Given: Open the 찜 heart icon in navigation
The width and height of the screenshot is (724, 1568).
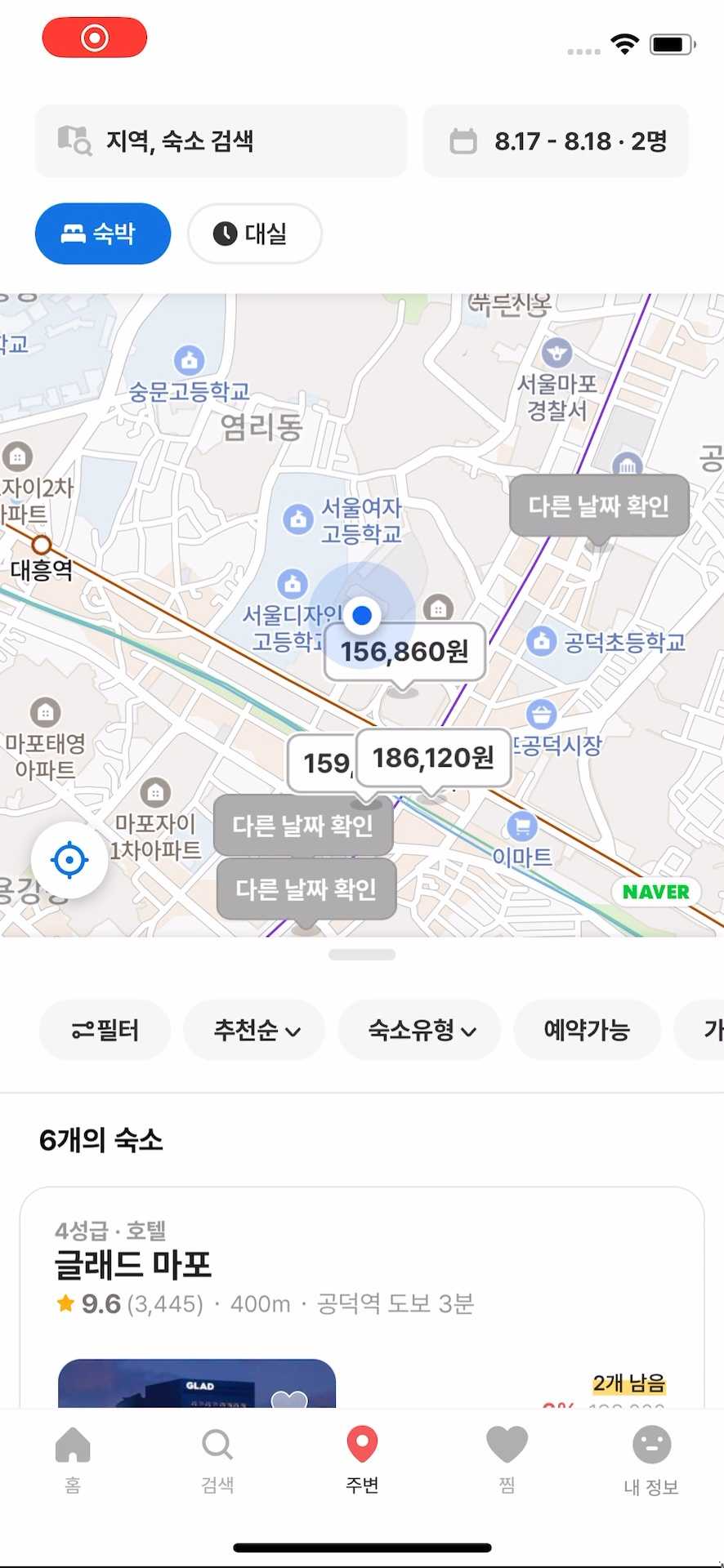Looking at the screenshot, I should tap(507, 1441).
